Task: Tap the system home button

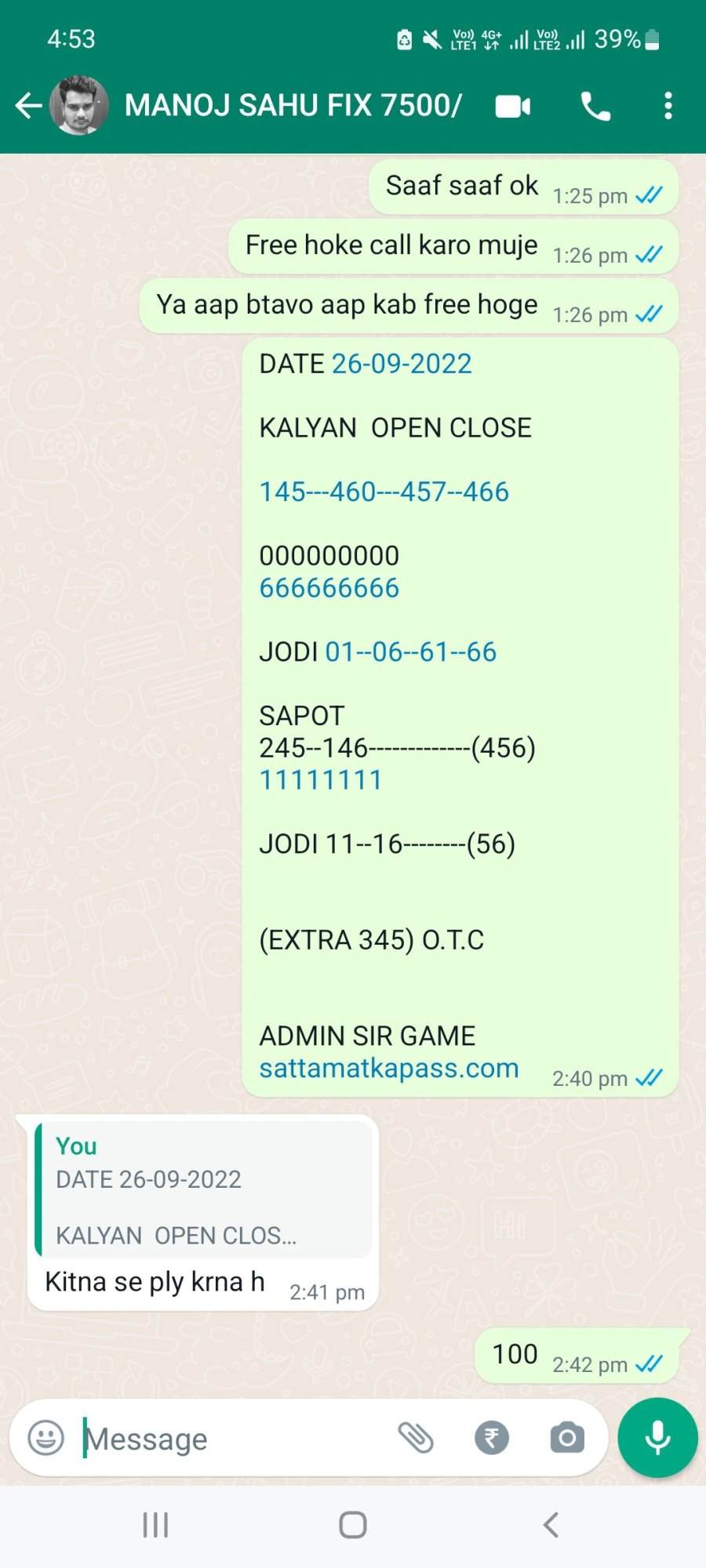Action: point(353,1525)
